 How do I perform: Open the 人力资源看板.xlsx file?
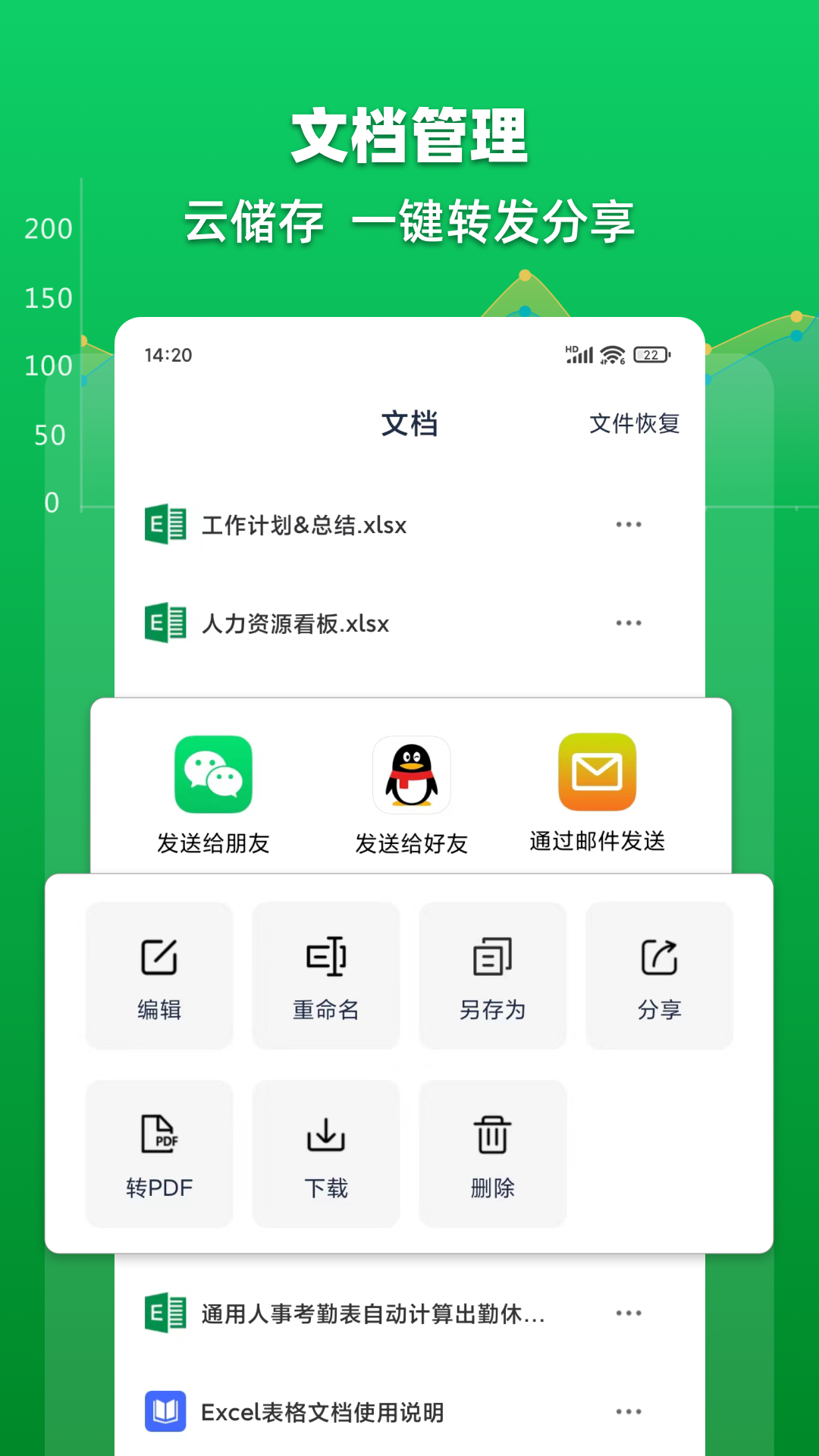point(295,623)
